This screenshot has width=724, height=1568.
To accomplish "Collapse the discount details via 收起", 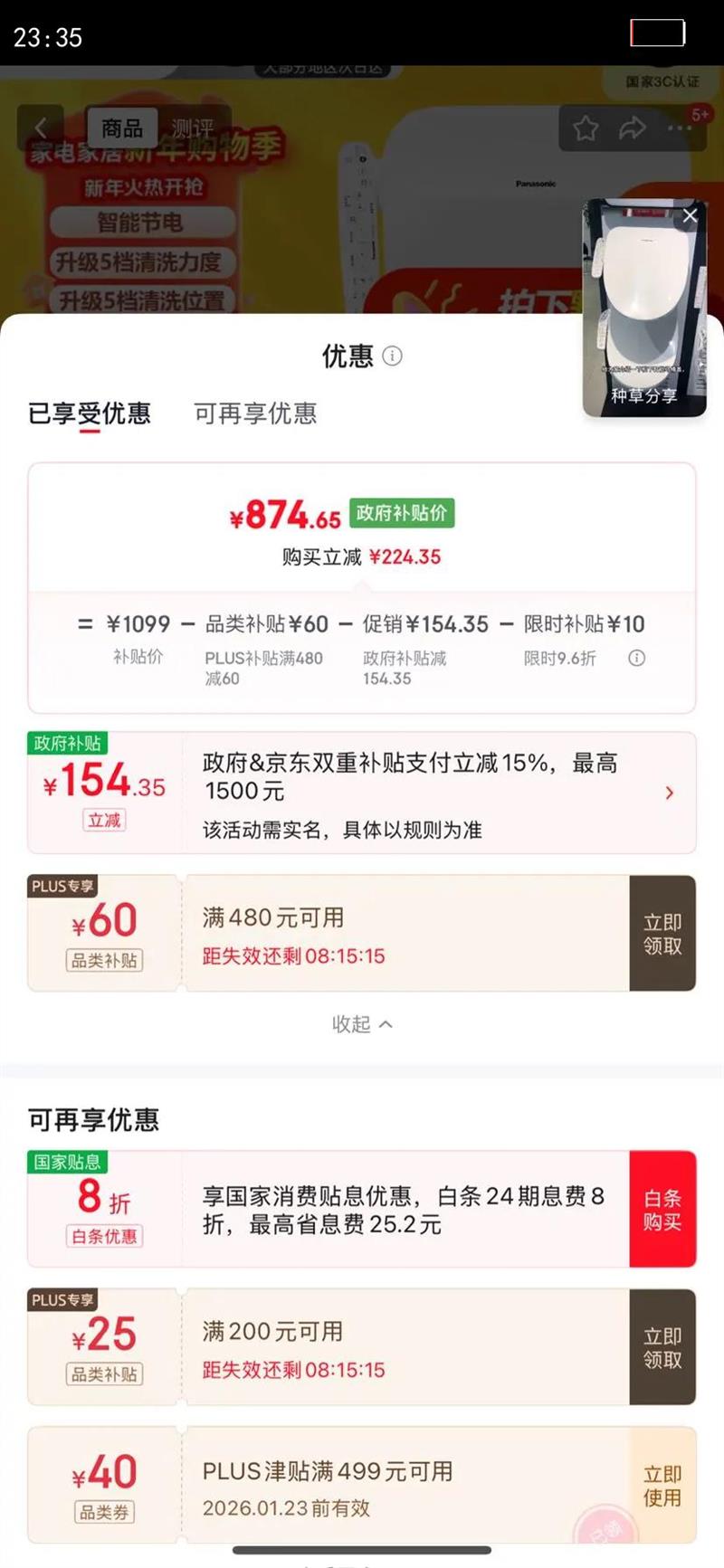I will coord(362,1023).
